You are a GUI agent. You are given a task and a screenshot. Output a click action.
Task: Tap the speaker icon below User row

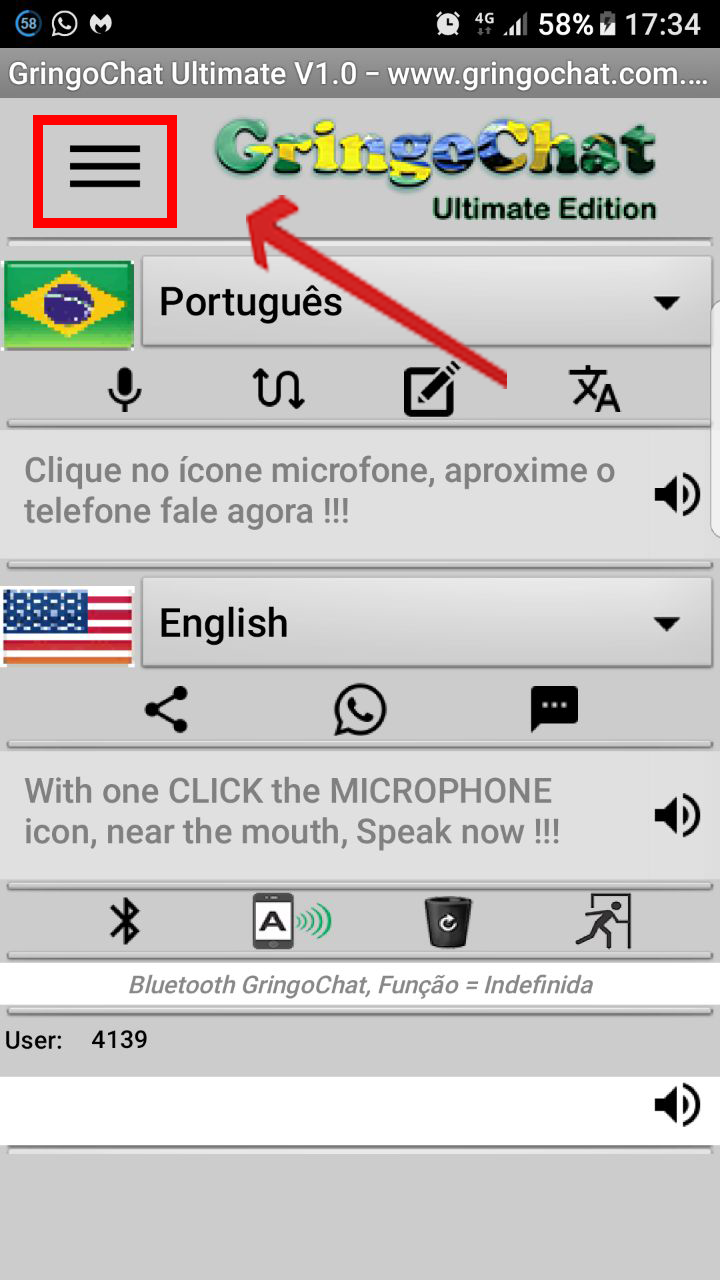[x=678, y=1105]
